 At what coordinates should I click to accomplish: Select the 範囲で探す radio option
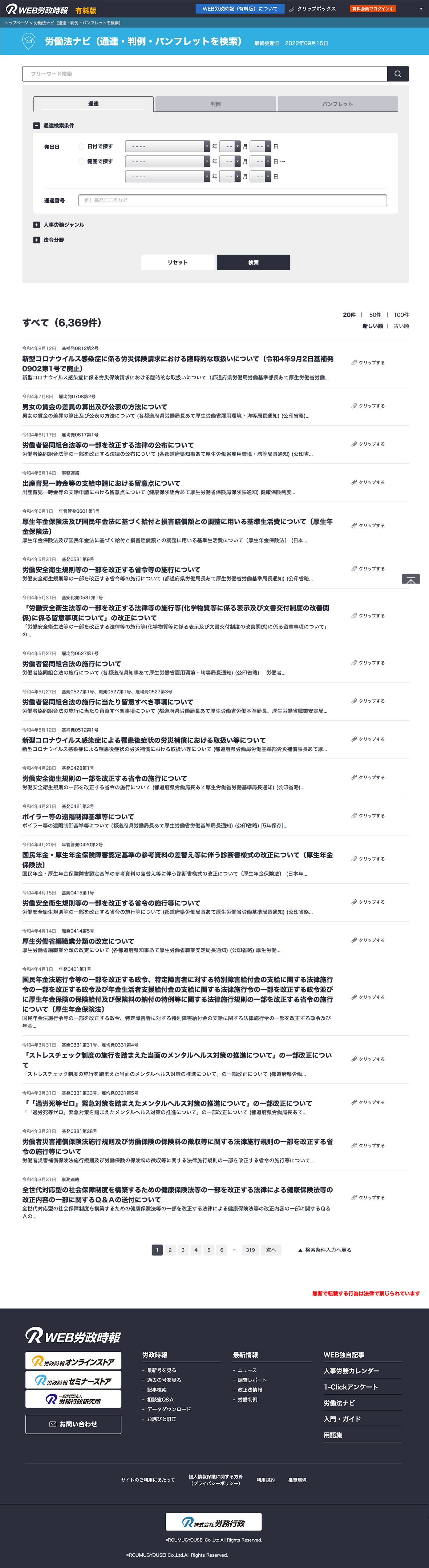[81, 161]
